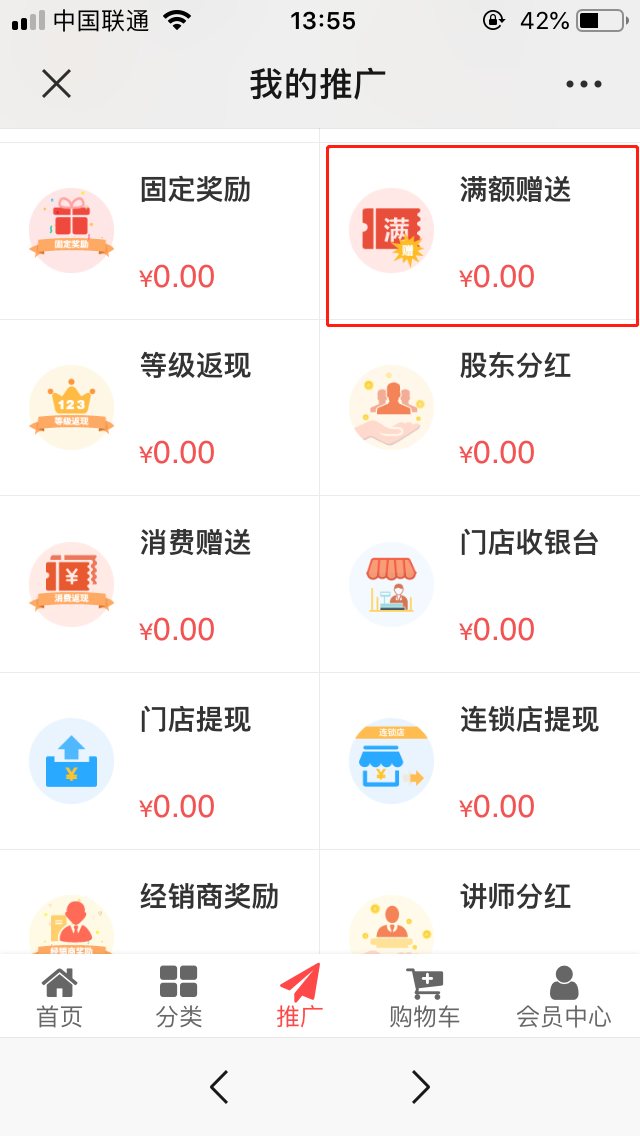
Task: Open the 会员中心 member center tab
Action: click(563, 997)
